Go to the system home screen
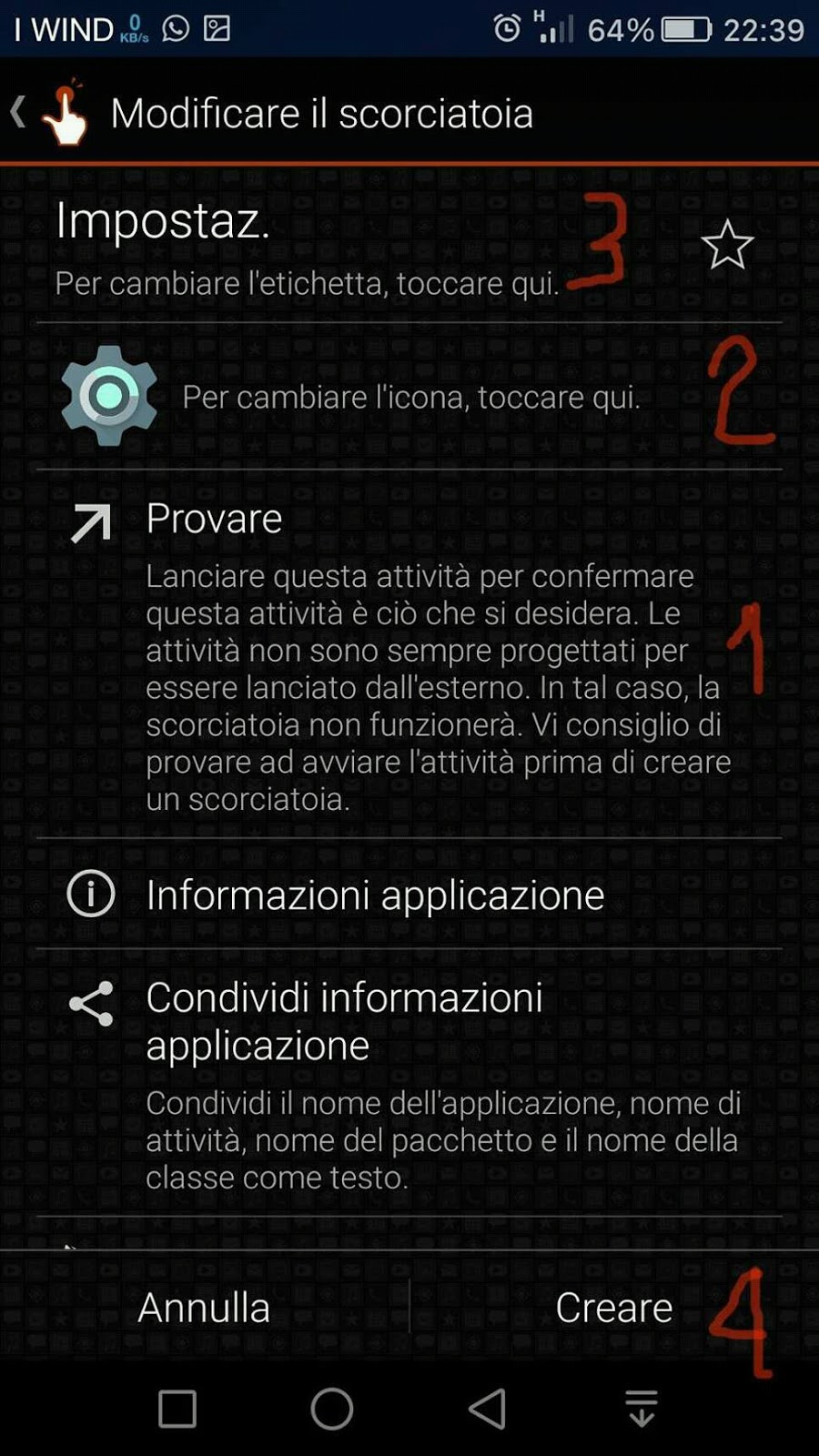This screenshot has height=1456, width=819. pos(332,1409)
